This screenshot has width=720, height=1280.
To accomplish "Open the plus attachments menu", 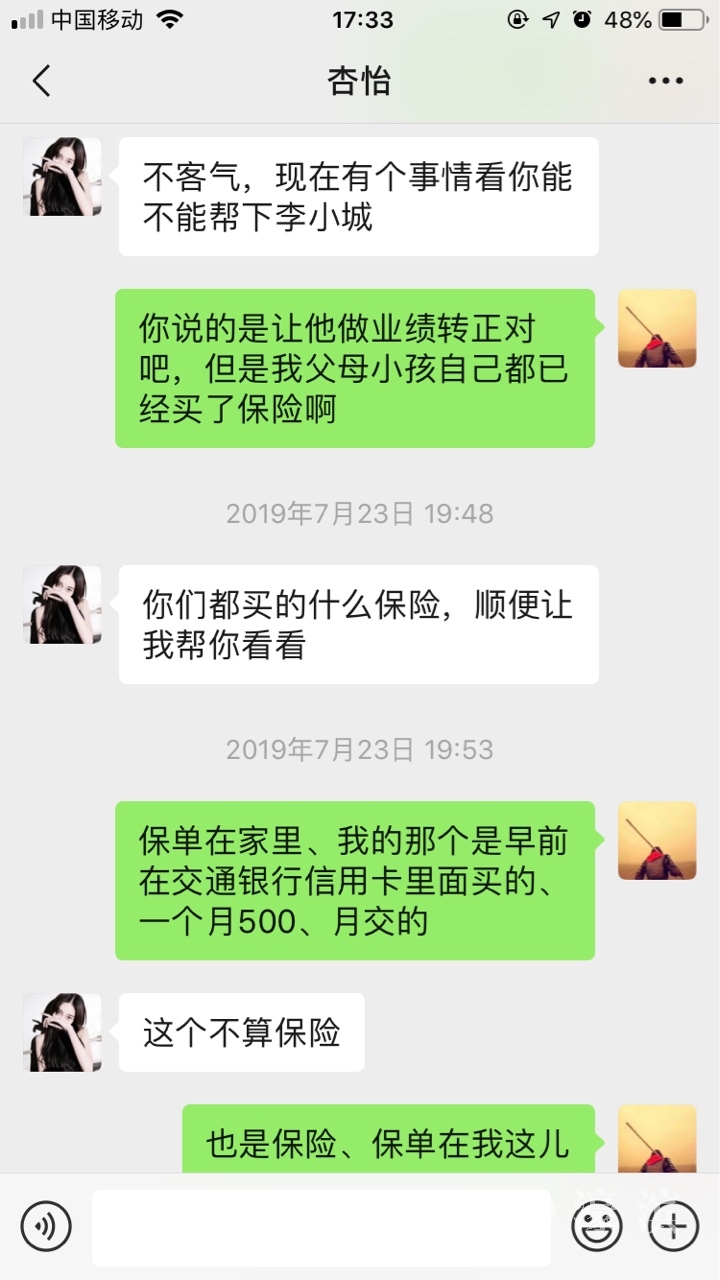I will point(673,1226).
